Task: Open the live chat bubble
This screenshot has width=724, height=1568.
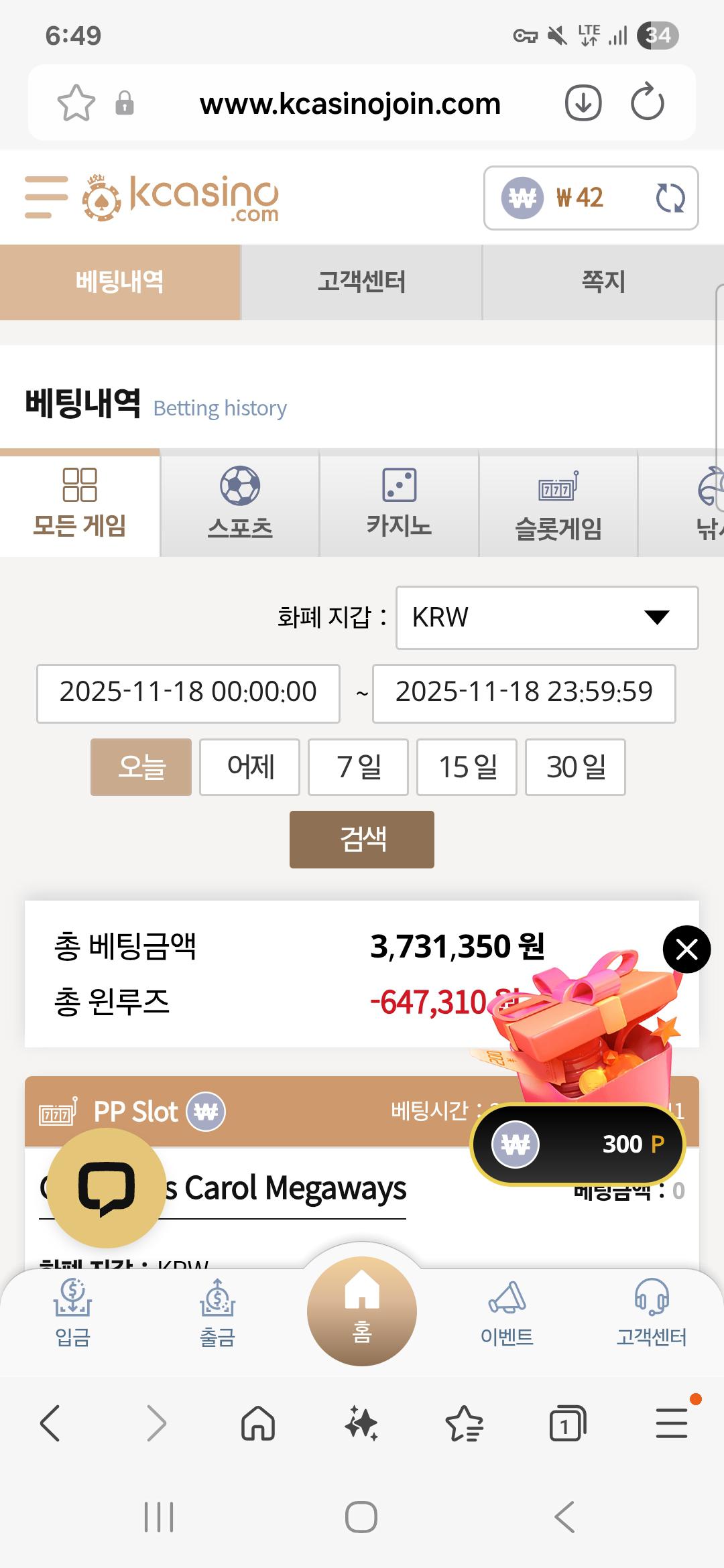Action: 107,1188
